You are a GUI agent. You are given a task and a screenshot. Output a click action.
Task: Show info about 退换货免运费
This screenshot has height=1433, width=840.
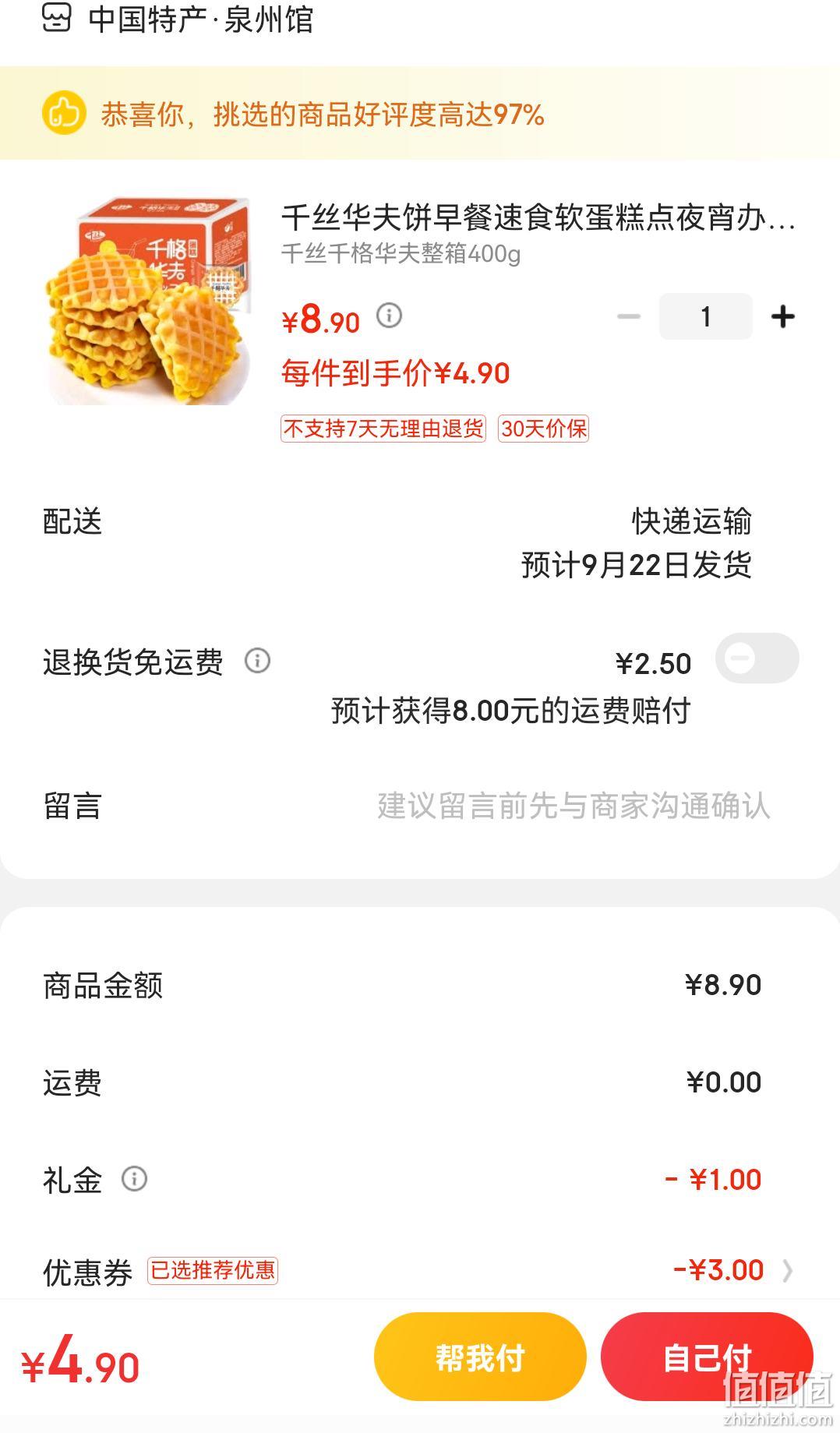(257, 661)
